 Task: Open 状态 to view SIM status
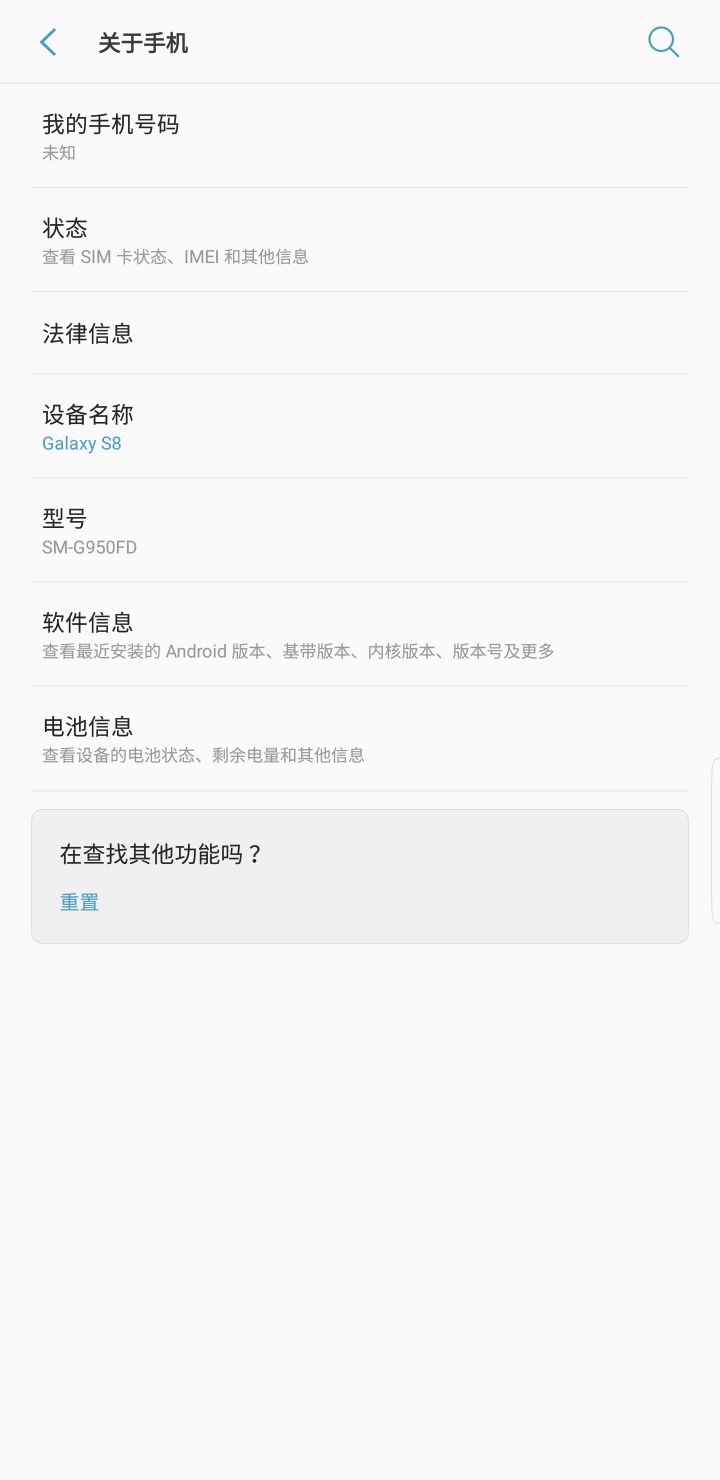click(x=360, y=240)
